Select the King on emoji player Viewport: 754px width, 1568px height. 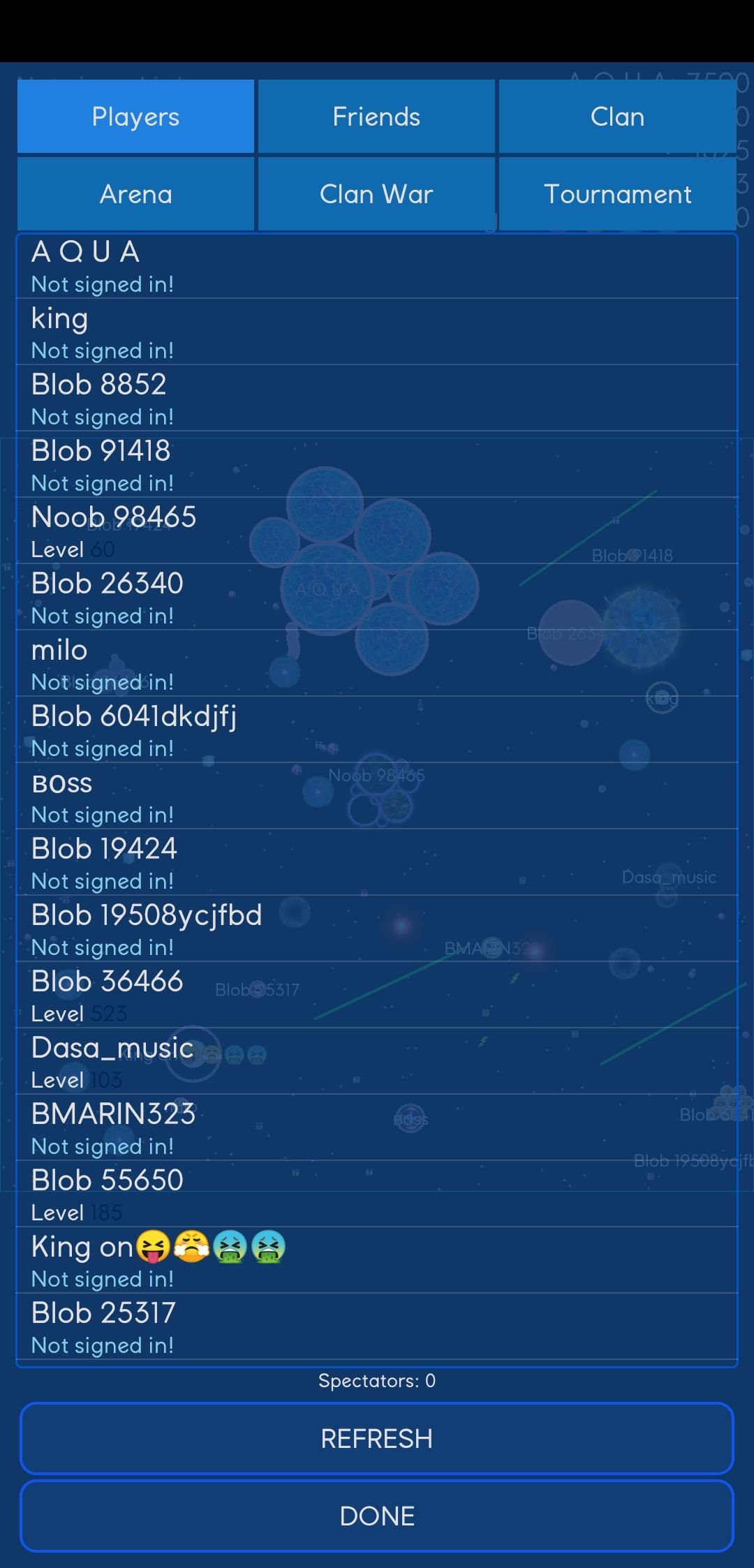click(x=377, y=1260)
